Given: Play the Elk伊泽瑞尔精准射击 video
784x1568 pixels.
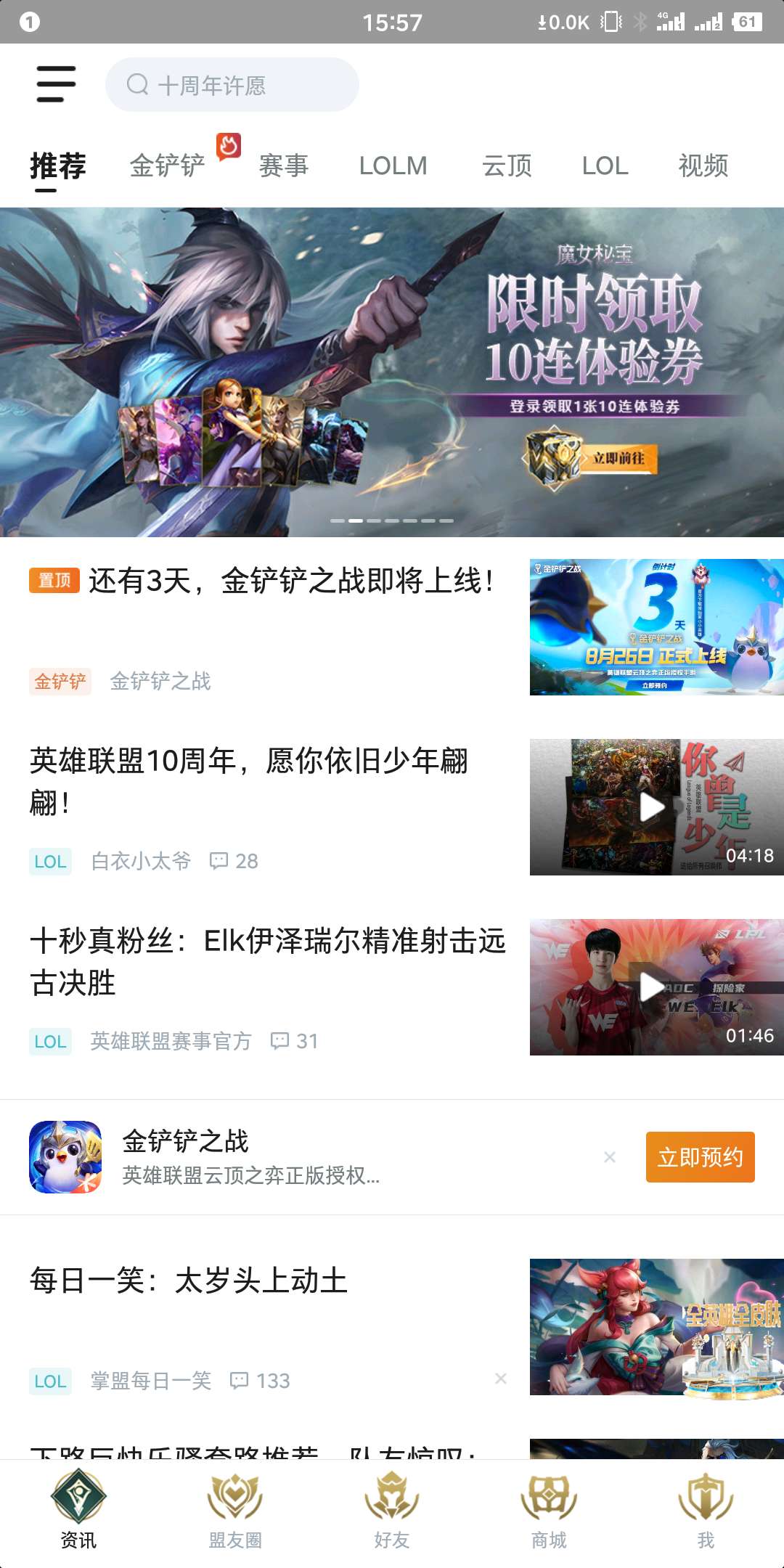Looking at the screenshot, I should click(652, 987).
